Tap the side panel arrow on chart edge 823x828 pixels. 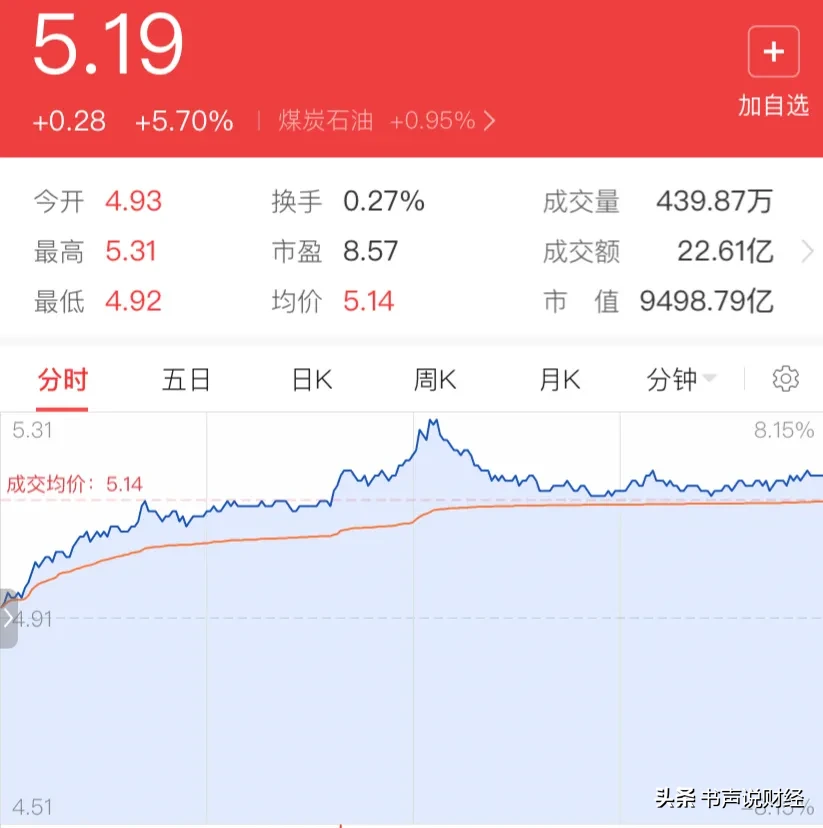(9, 618)
